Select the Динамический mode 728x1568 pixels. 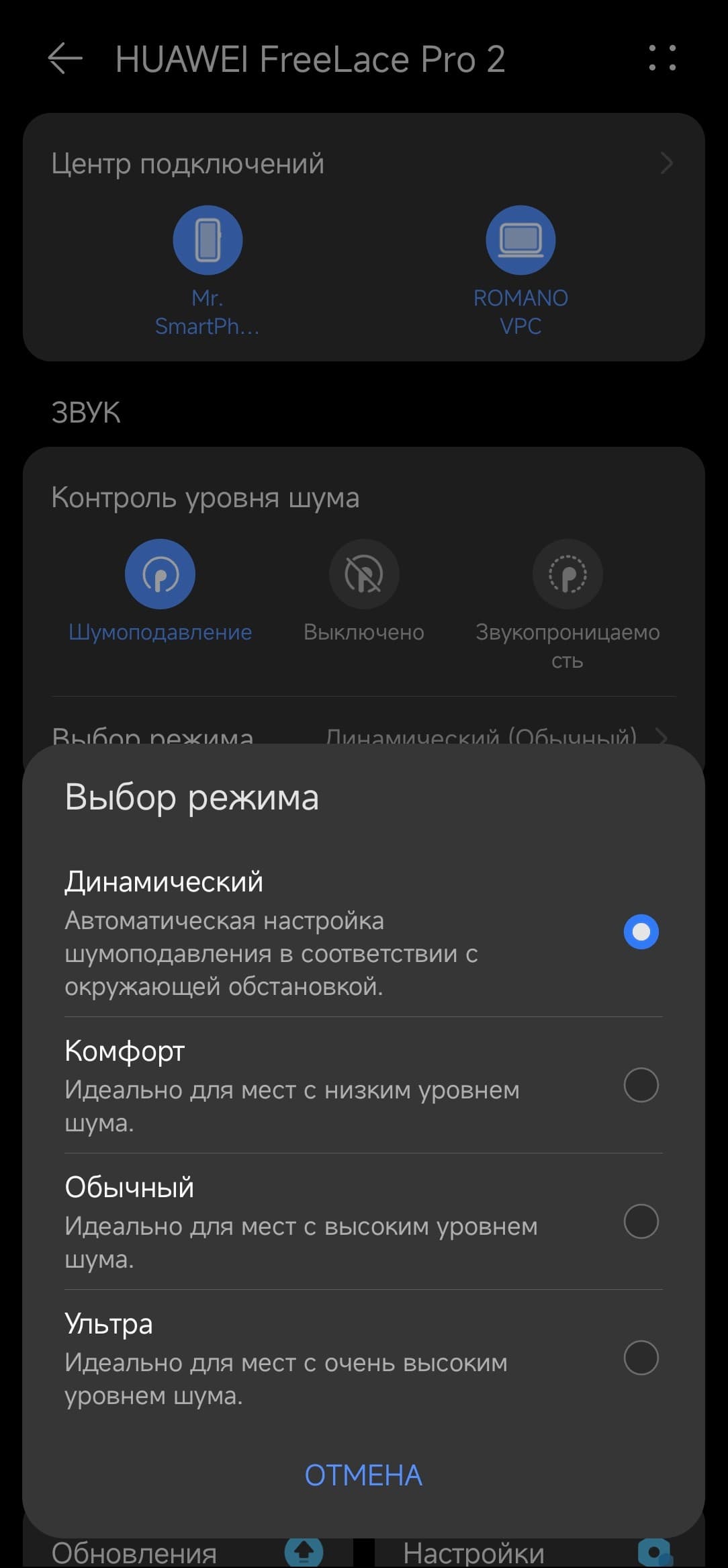click(641, 932)
